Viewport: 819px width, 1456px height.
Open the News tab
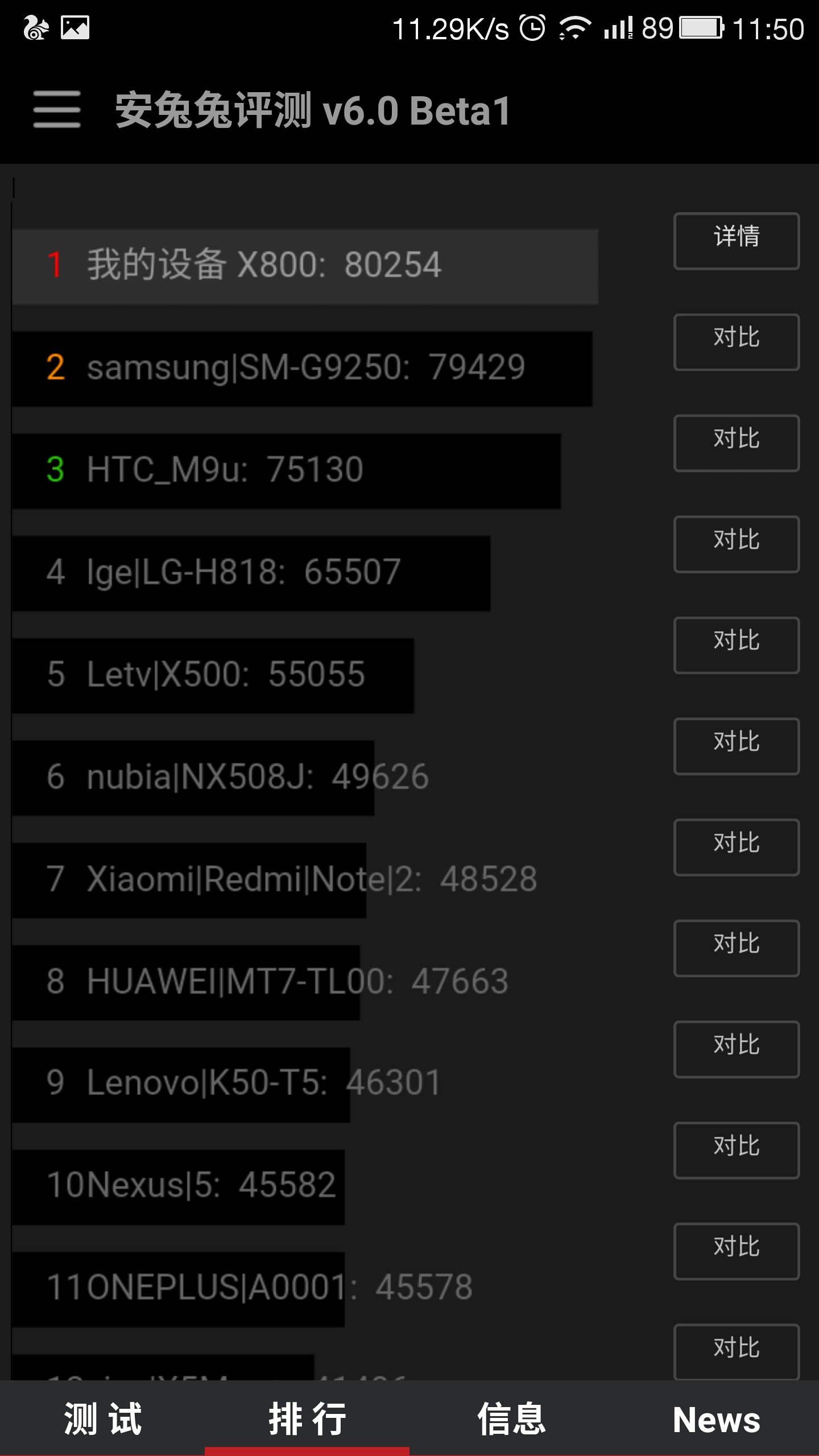coord(717,1418)
